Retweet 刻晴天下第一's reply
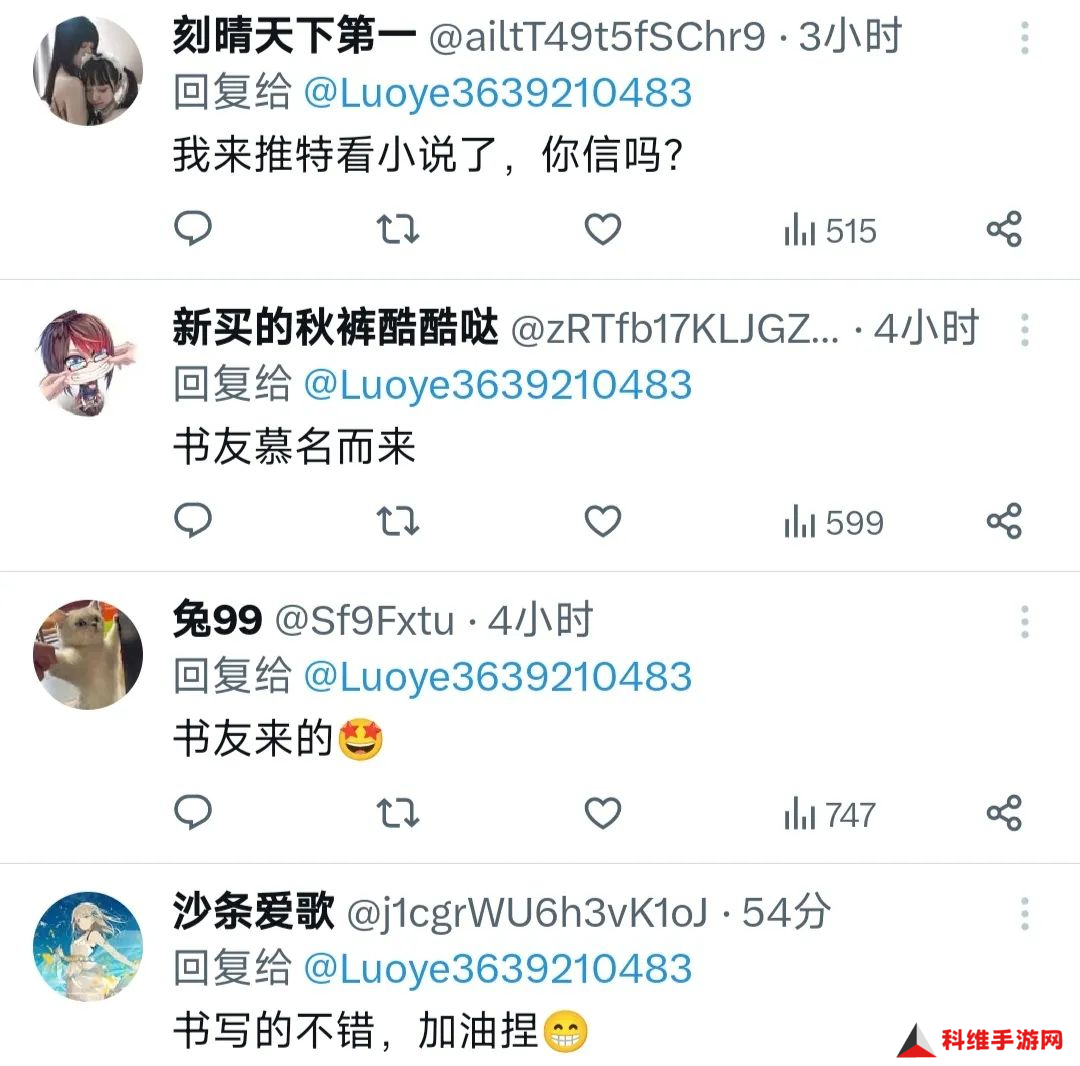 coord(397,230)
